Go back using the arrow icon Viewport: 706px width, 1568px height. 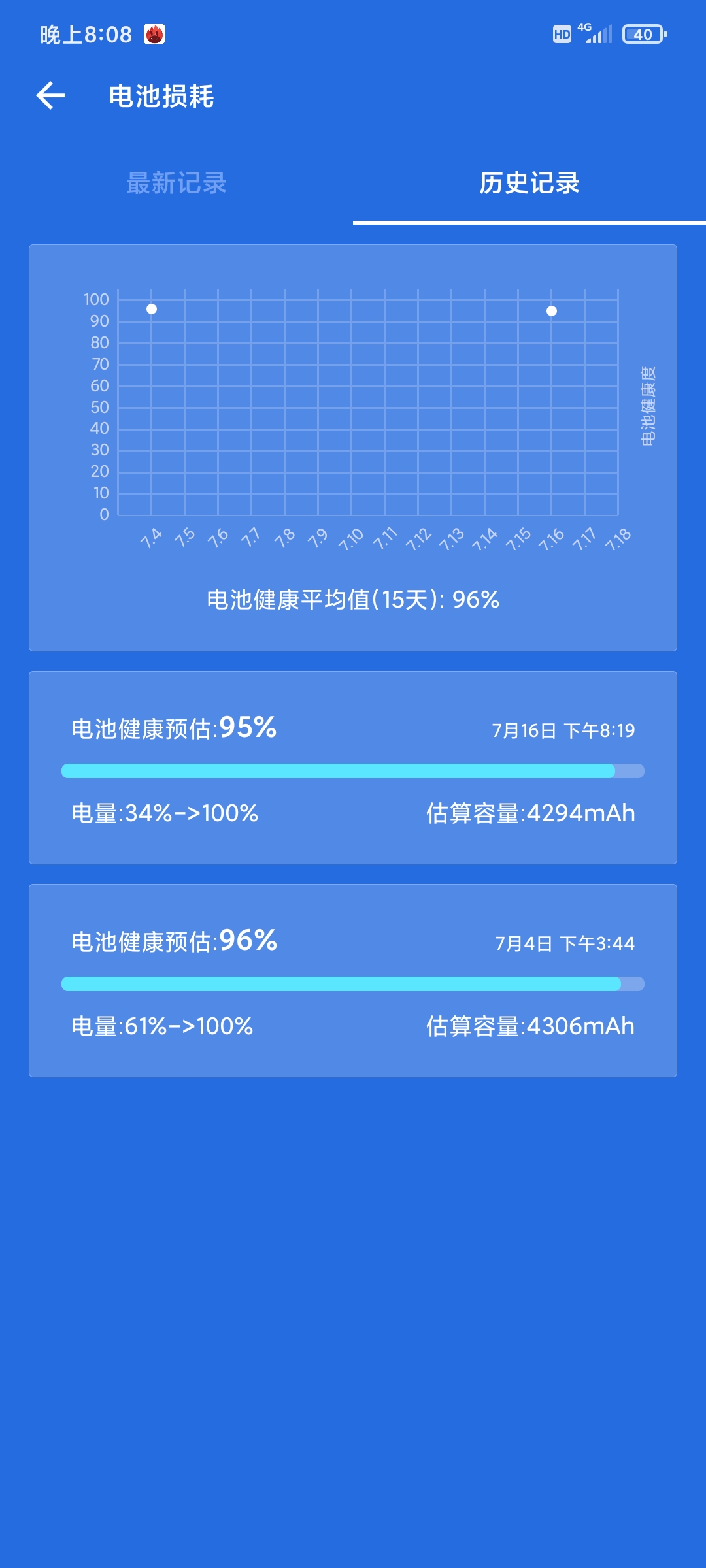(x=50, y=96)
